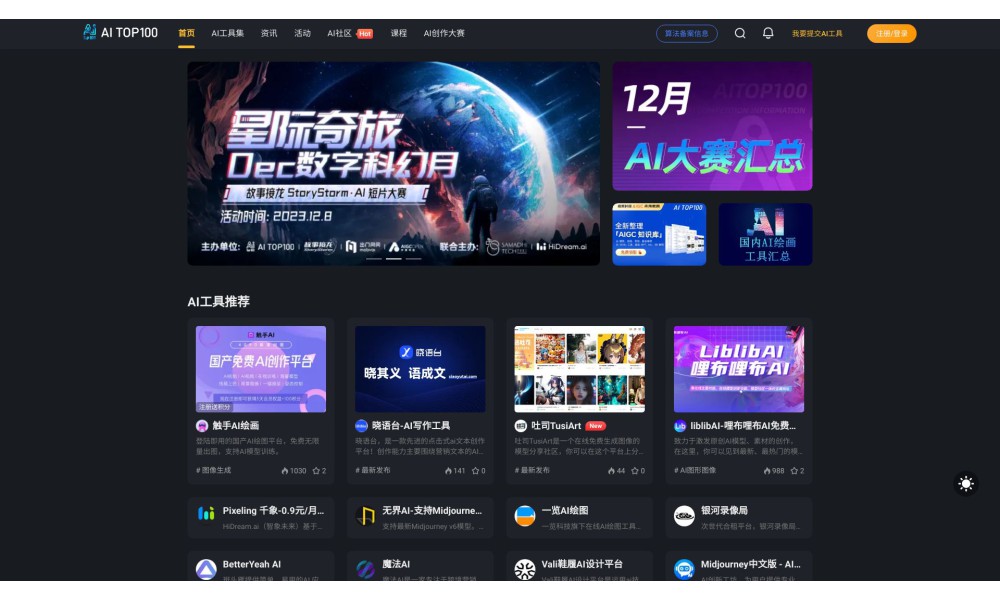
Task: Open the 算法备案信息 button
Action: 687,33
